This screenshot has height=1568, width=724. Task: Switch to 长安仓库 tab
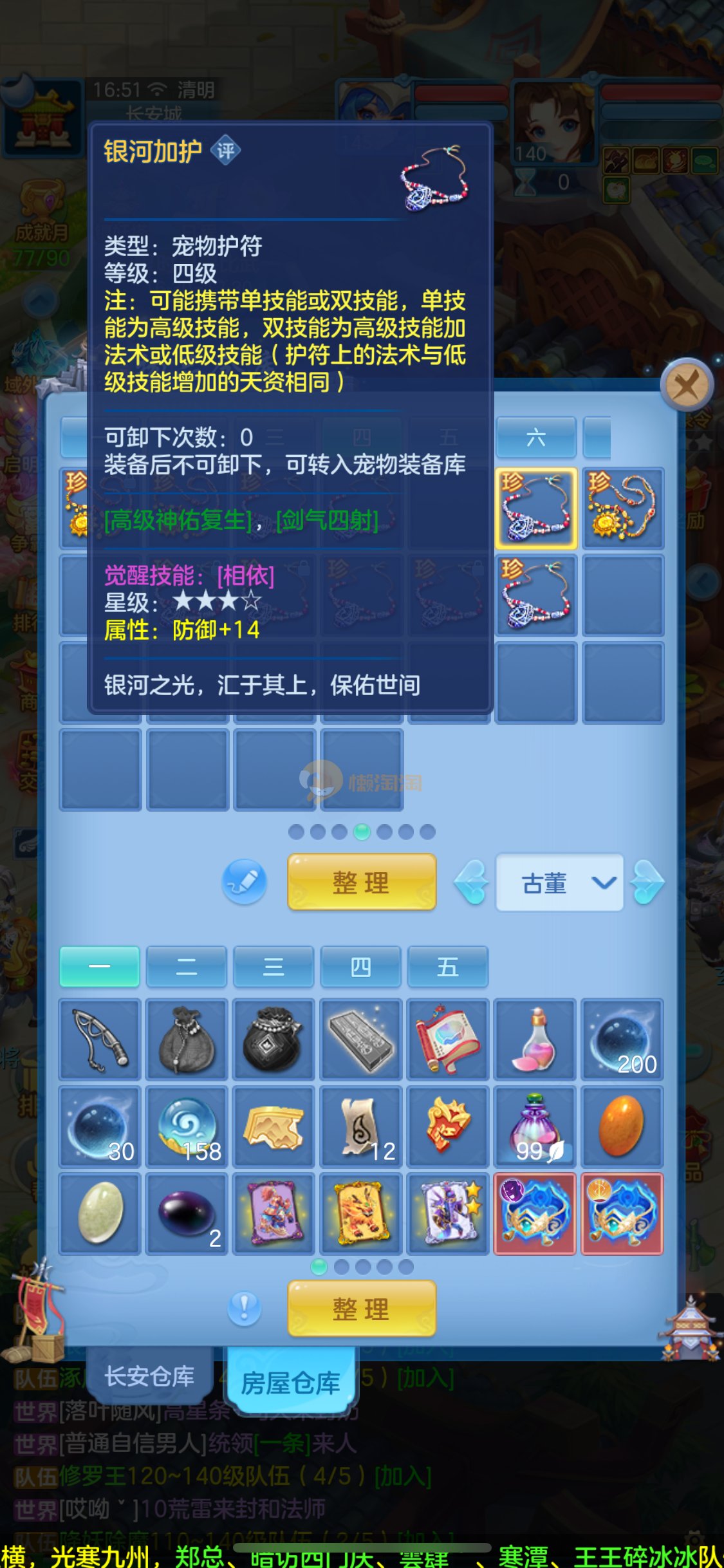pyautogui.click(x=149, y=1376)
